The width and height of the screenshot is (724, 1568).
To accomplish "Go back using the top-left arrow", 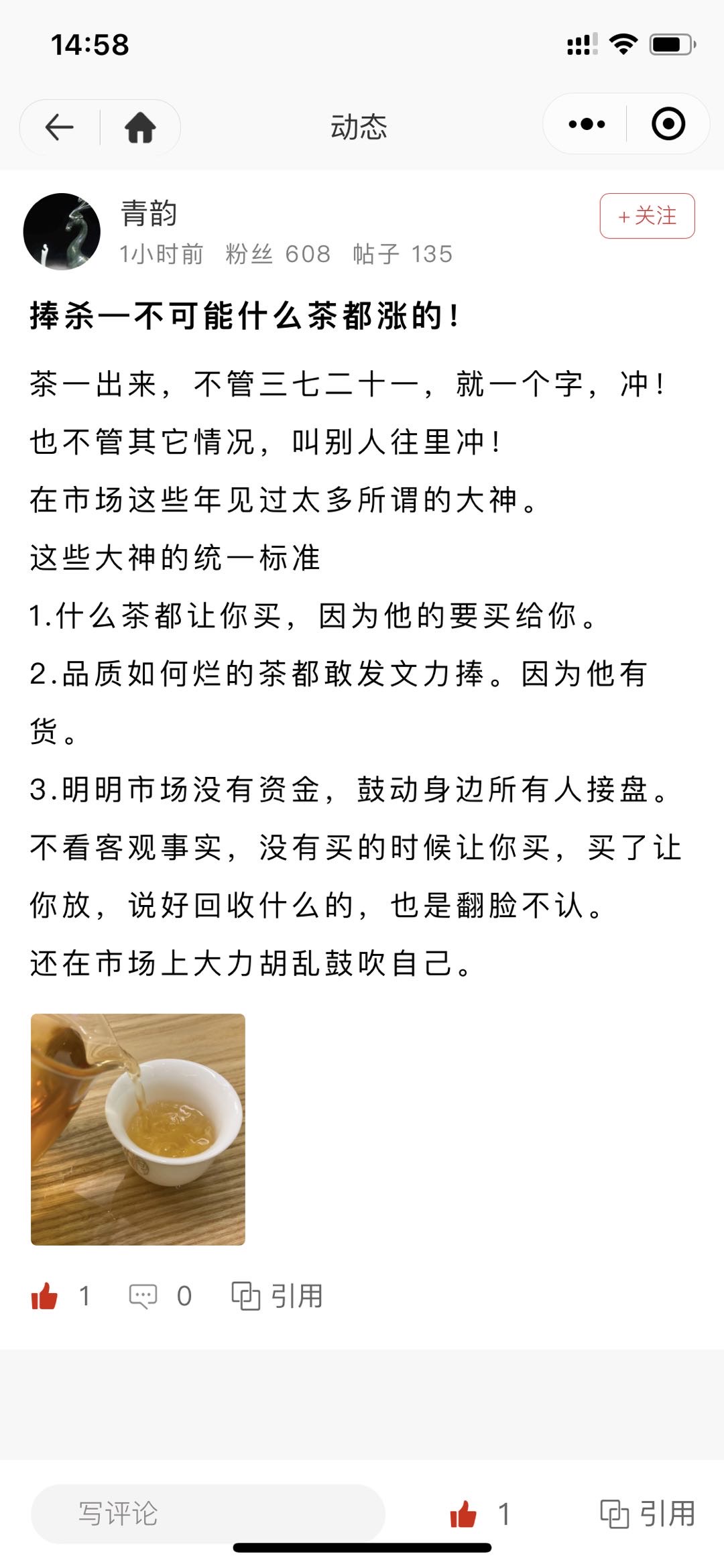I will pyautogui.click(x=59, y=127).
